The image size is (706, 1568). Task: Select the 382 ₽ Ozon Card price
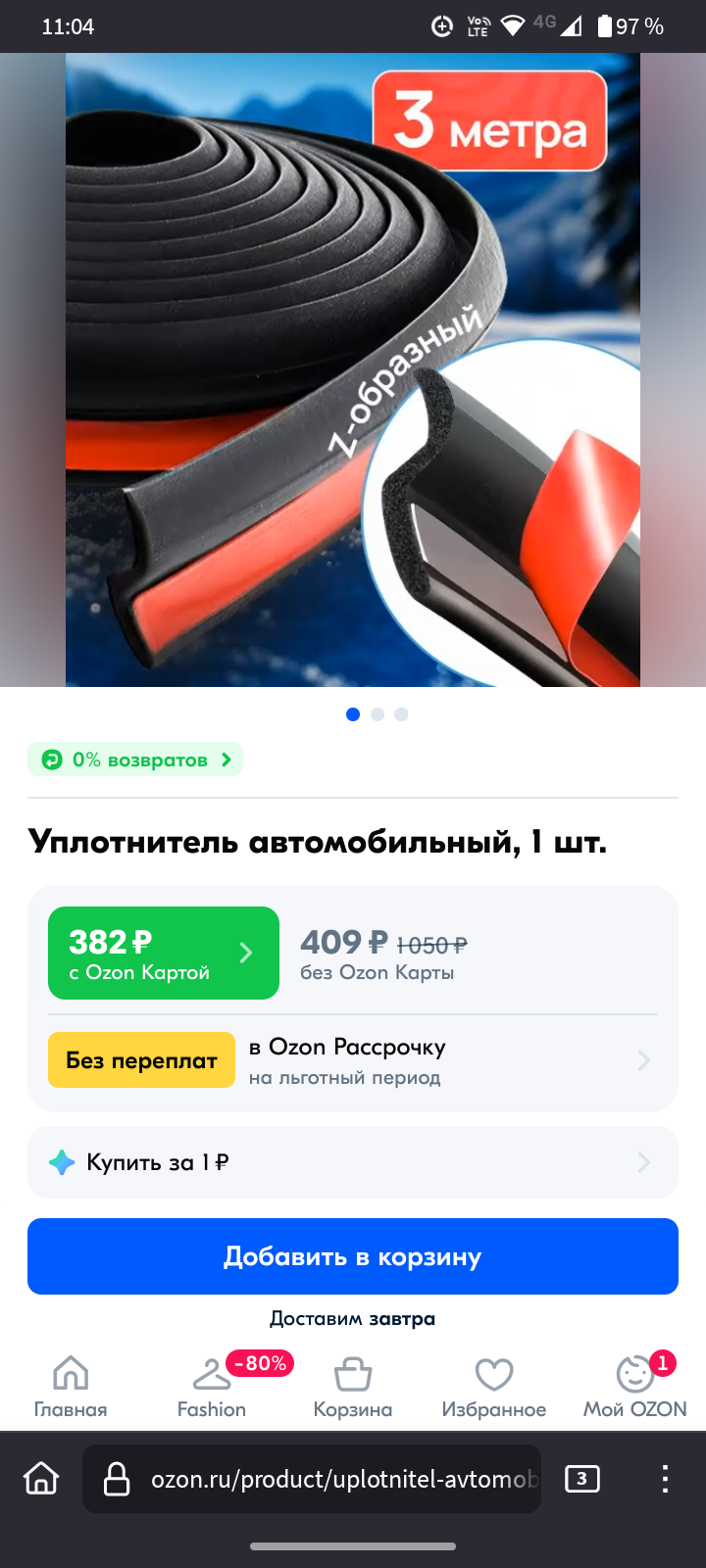pos(163,953)
